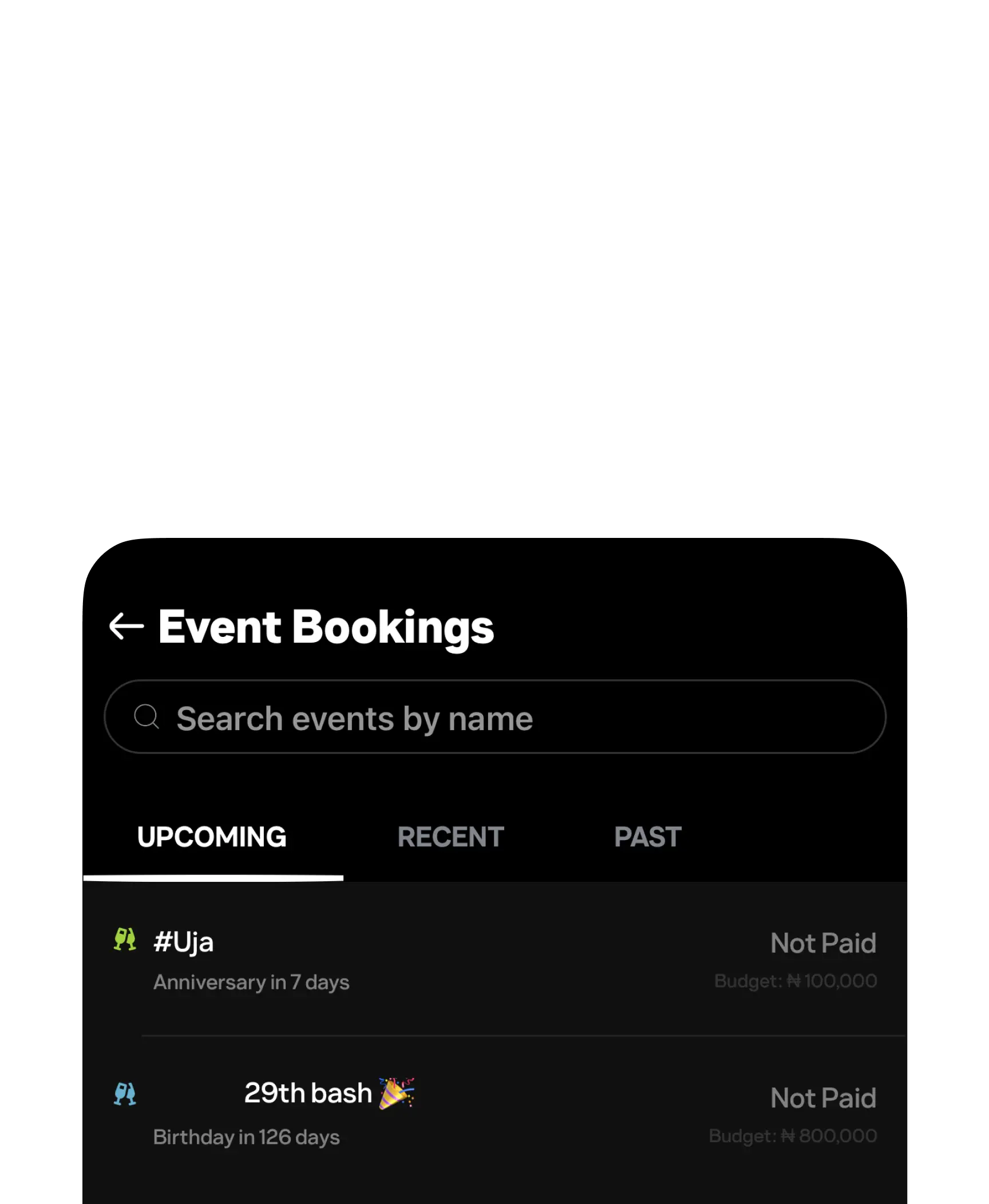Switch to the Recent tab
The image size is (989, 1204).
click(x=450, y=837)
